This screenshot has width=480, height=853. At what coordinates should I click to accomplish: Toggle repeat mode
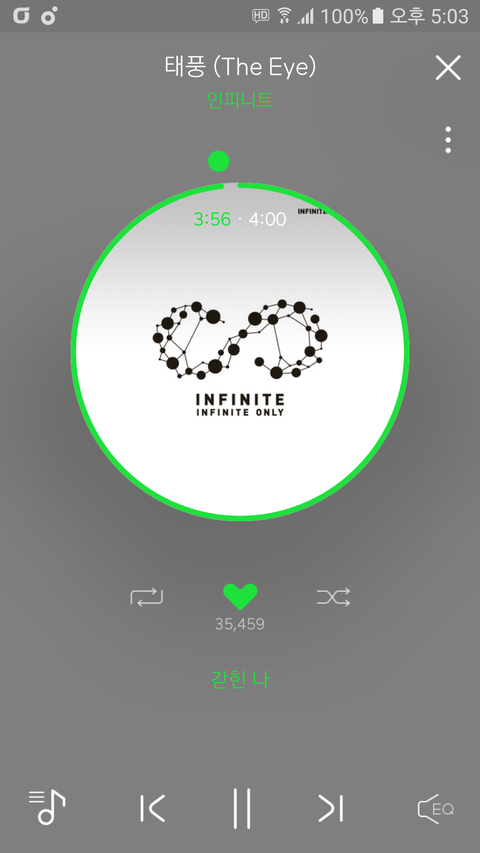(146, 597)
